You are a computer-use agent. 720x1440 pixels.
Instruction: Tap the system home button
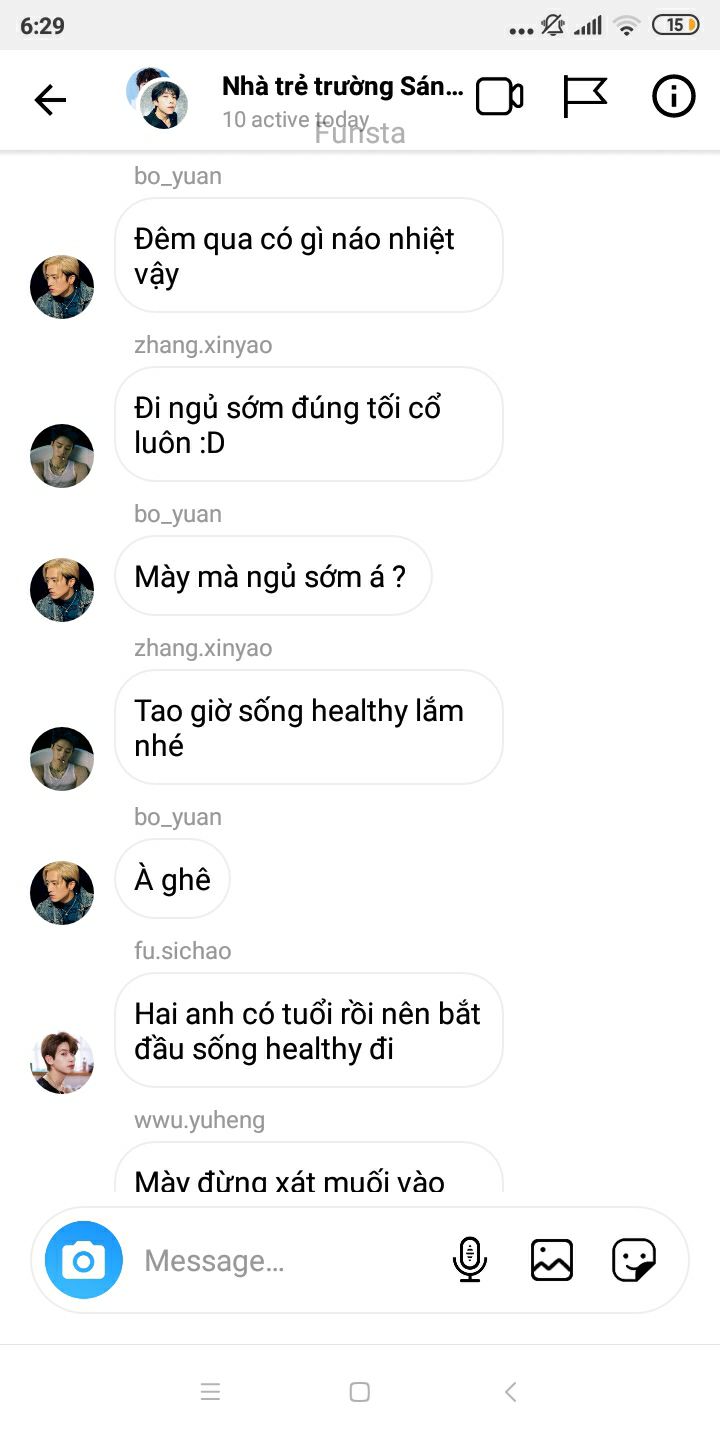(360, 1392)
